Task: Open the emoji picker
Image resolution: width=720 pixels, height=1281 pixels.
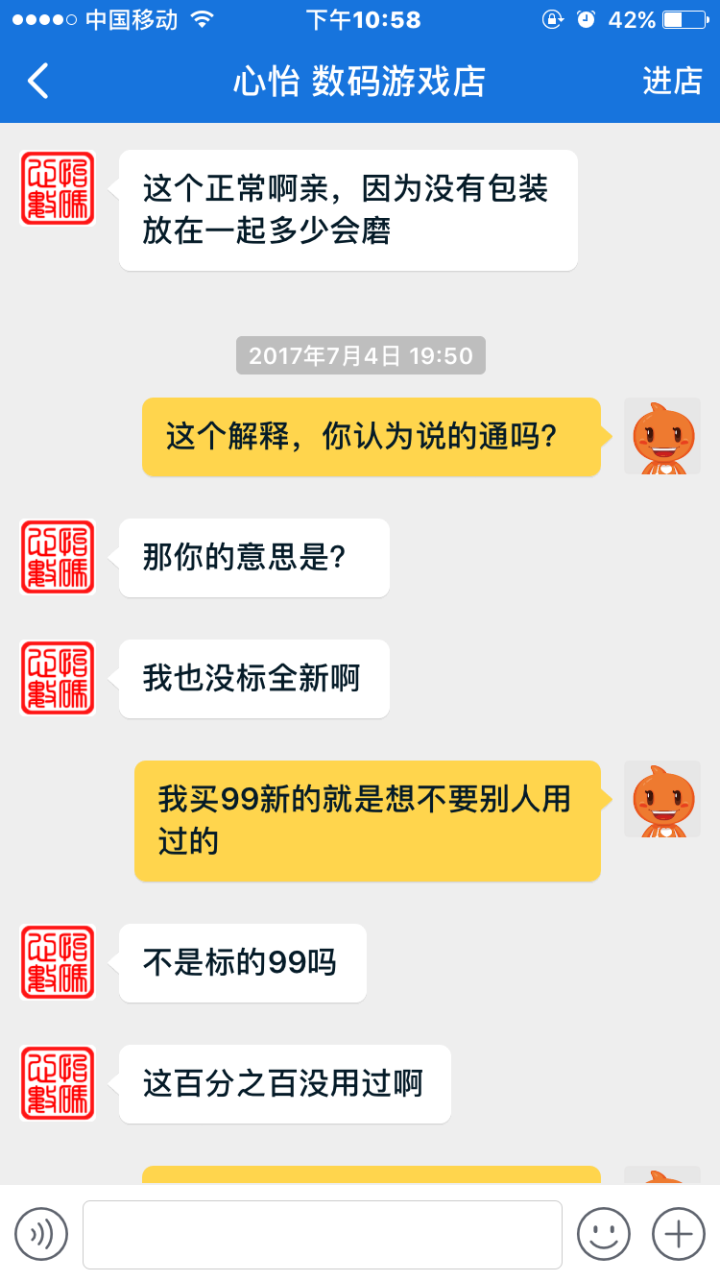Action: coord(604,1234)
